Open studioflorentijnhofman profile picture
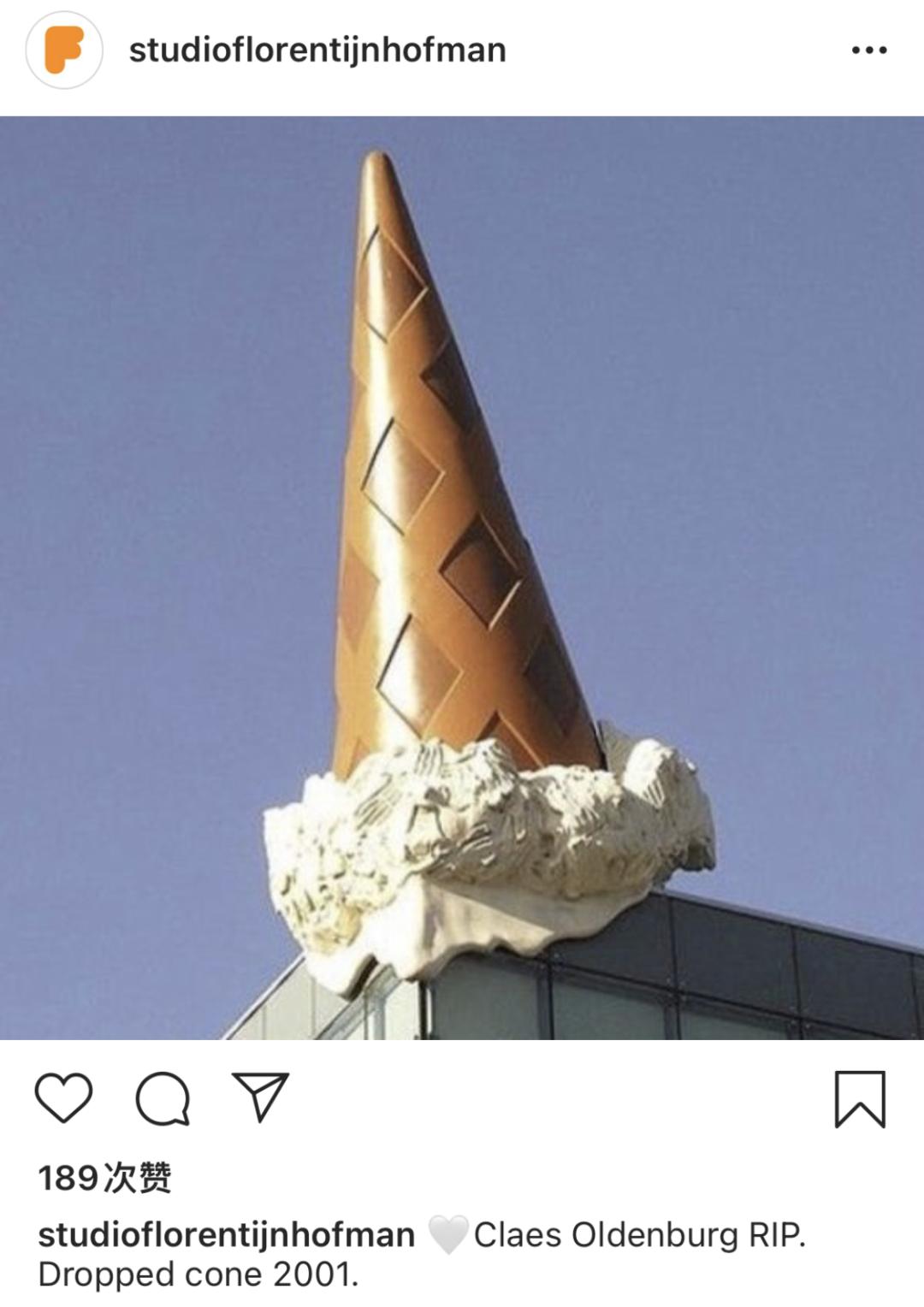This screenshot has width=924, height=1307. [x=64, y=50]
